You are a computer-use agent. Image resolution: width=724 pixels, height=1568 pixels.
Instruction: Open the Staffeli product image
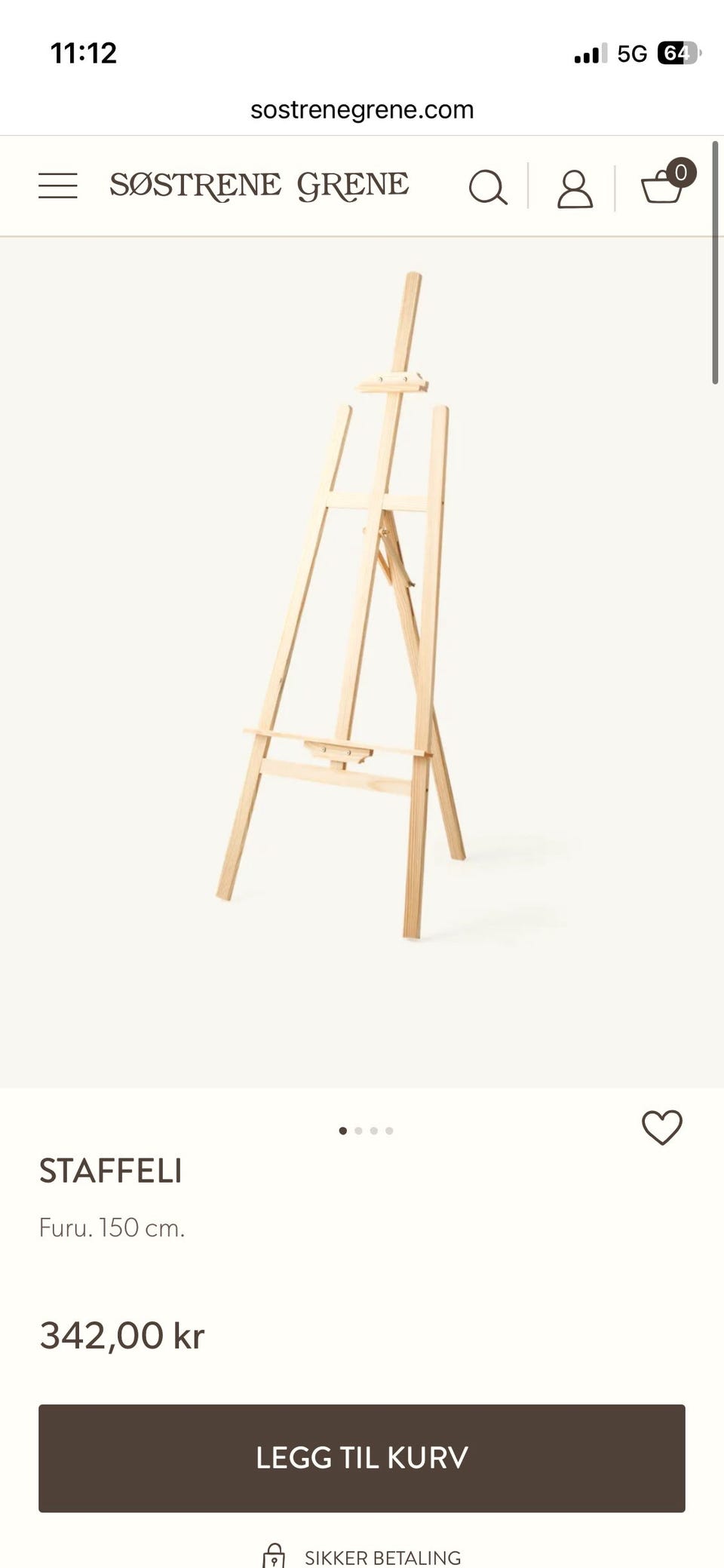pos(362,662)
